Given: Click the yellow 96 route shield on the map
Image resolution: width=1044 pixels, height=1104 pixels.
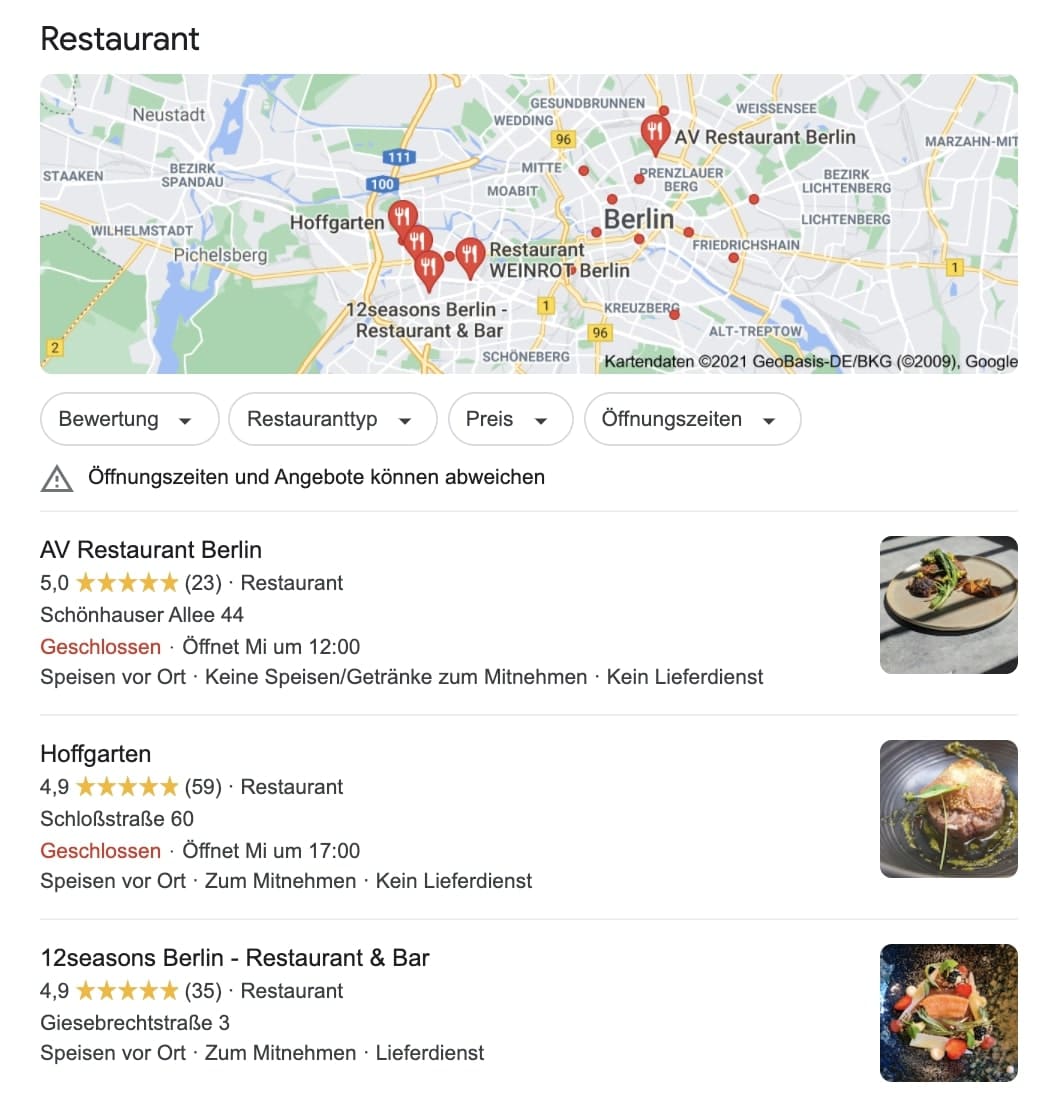Looking at the screenshot, I should tap(562, 140).
